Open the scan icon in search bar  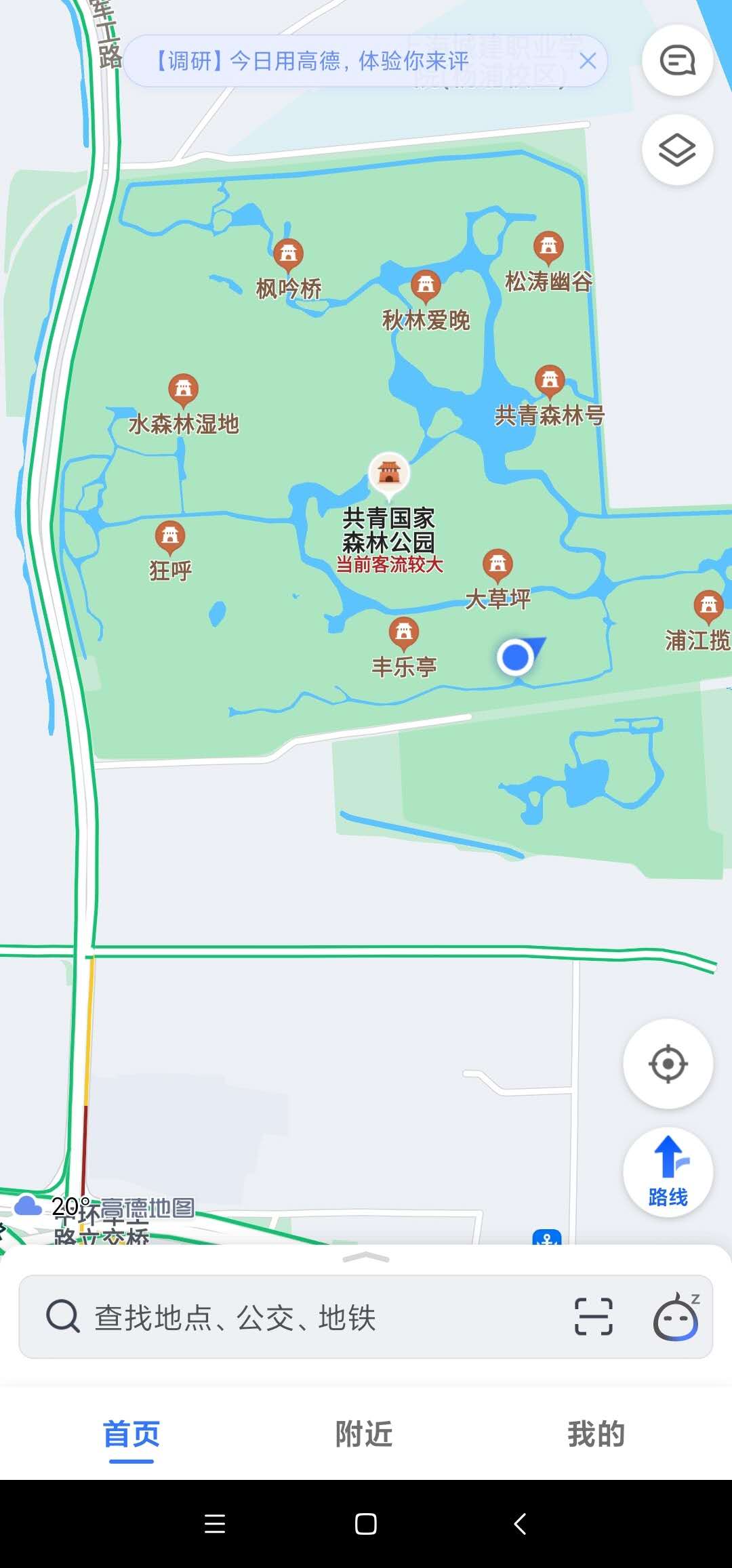tap(593, 1317)
